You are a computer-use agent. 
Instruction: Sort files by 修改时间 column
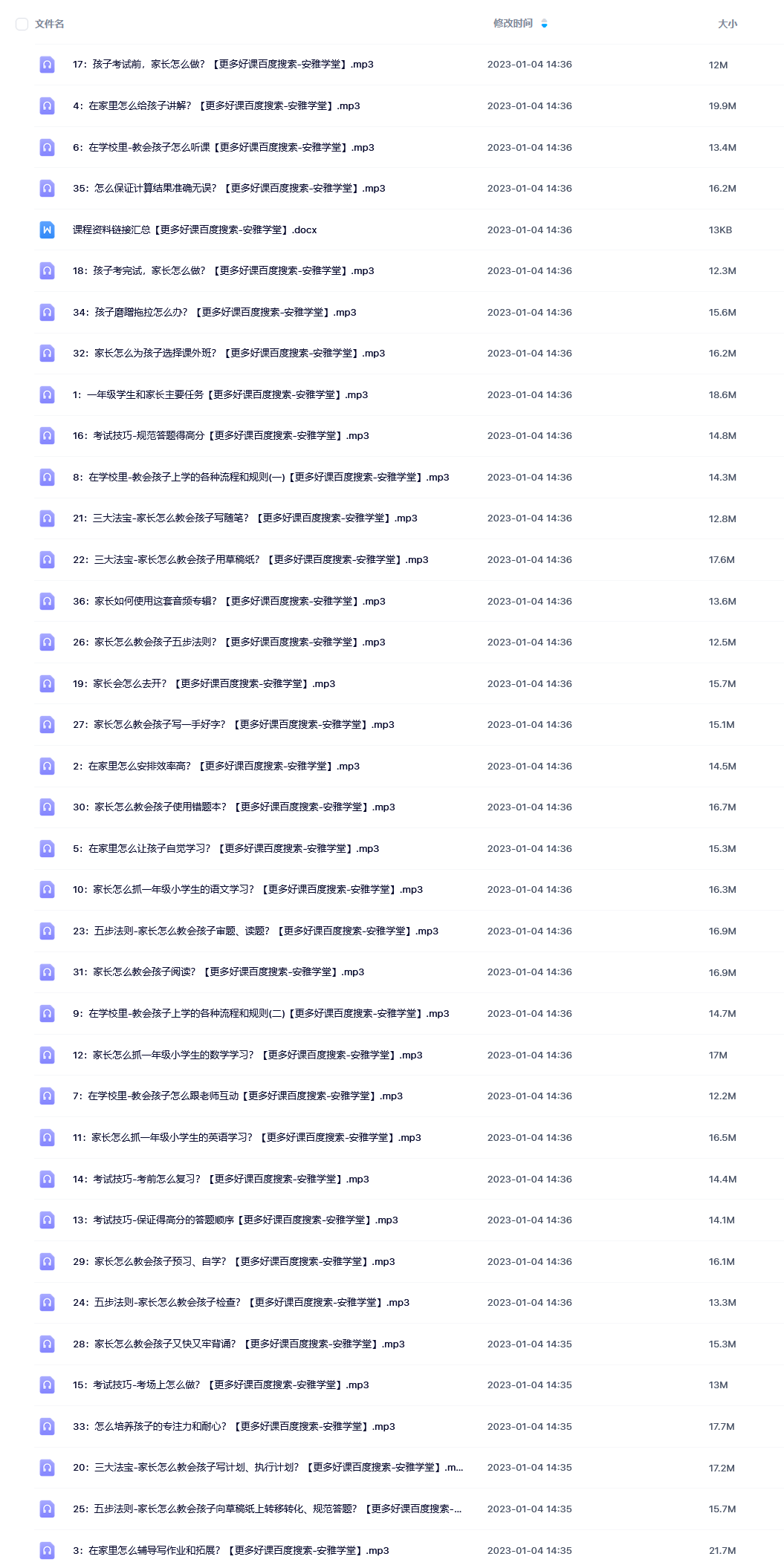coord(513,24)
